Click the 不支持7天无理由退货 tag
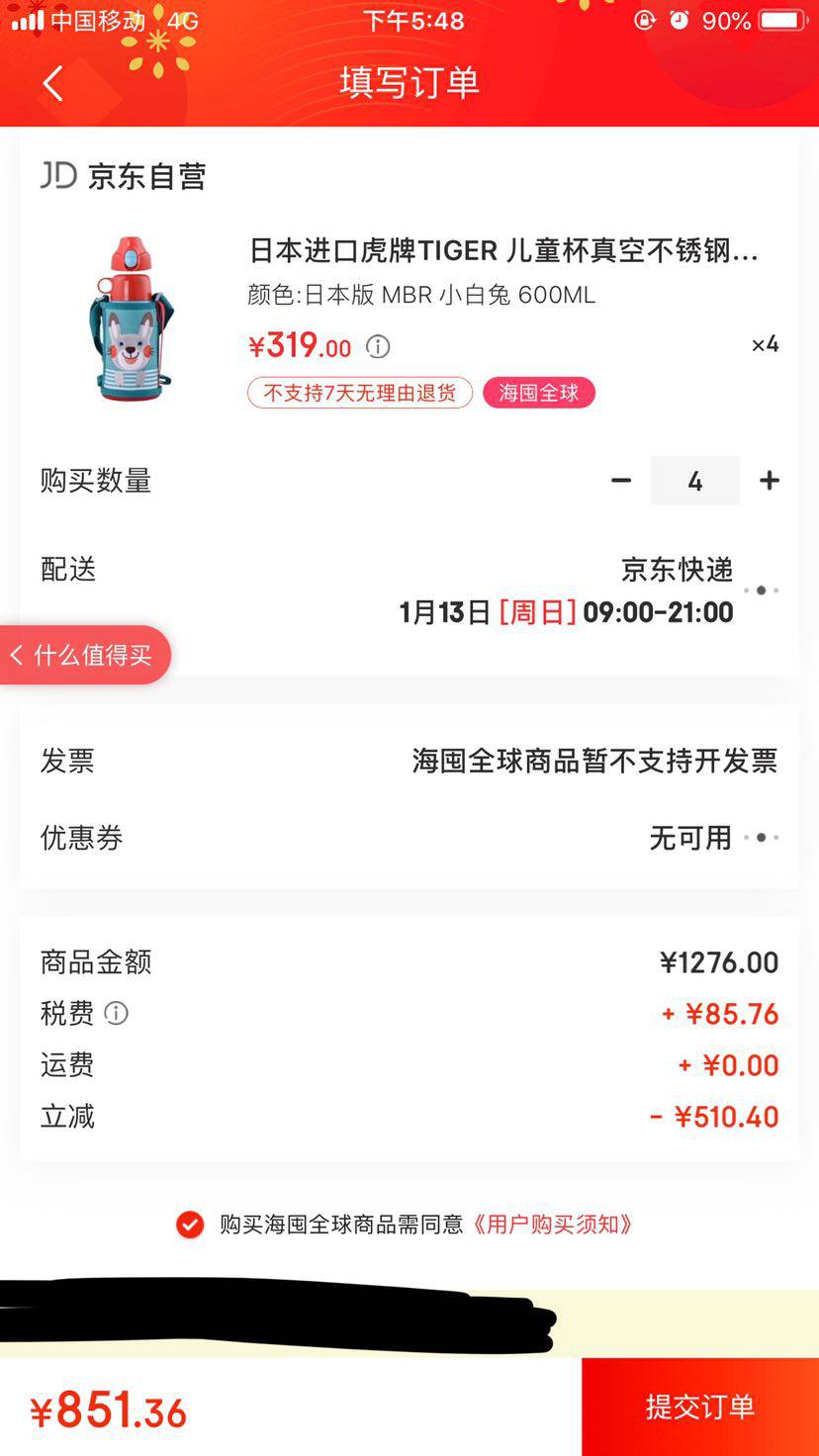Image resolution: width=819 pixels, height=1456 pixels. [x=358, y=393]
